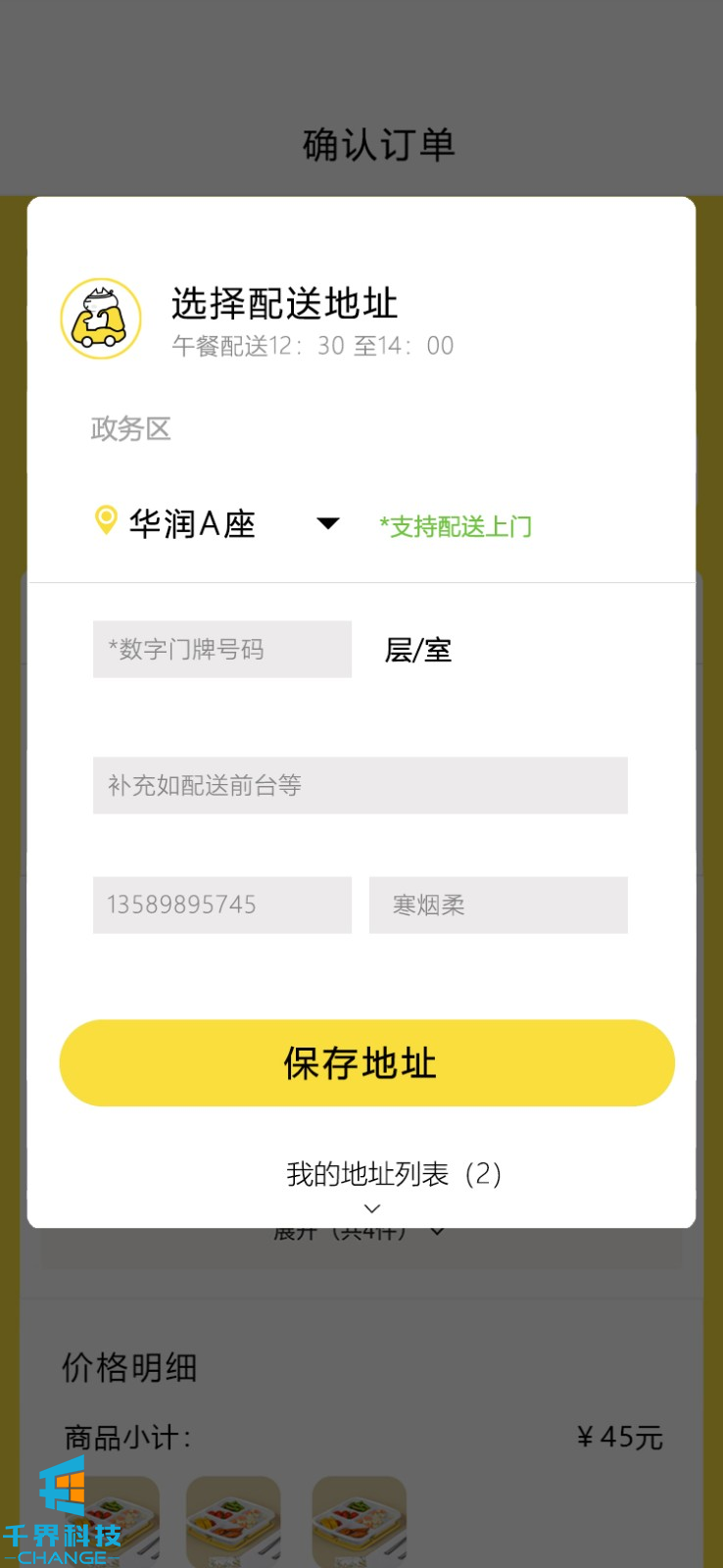Edit the recipient name field 寒烟柔
The width and height of the screenshot is (723, 1568).
coord(498,905)
